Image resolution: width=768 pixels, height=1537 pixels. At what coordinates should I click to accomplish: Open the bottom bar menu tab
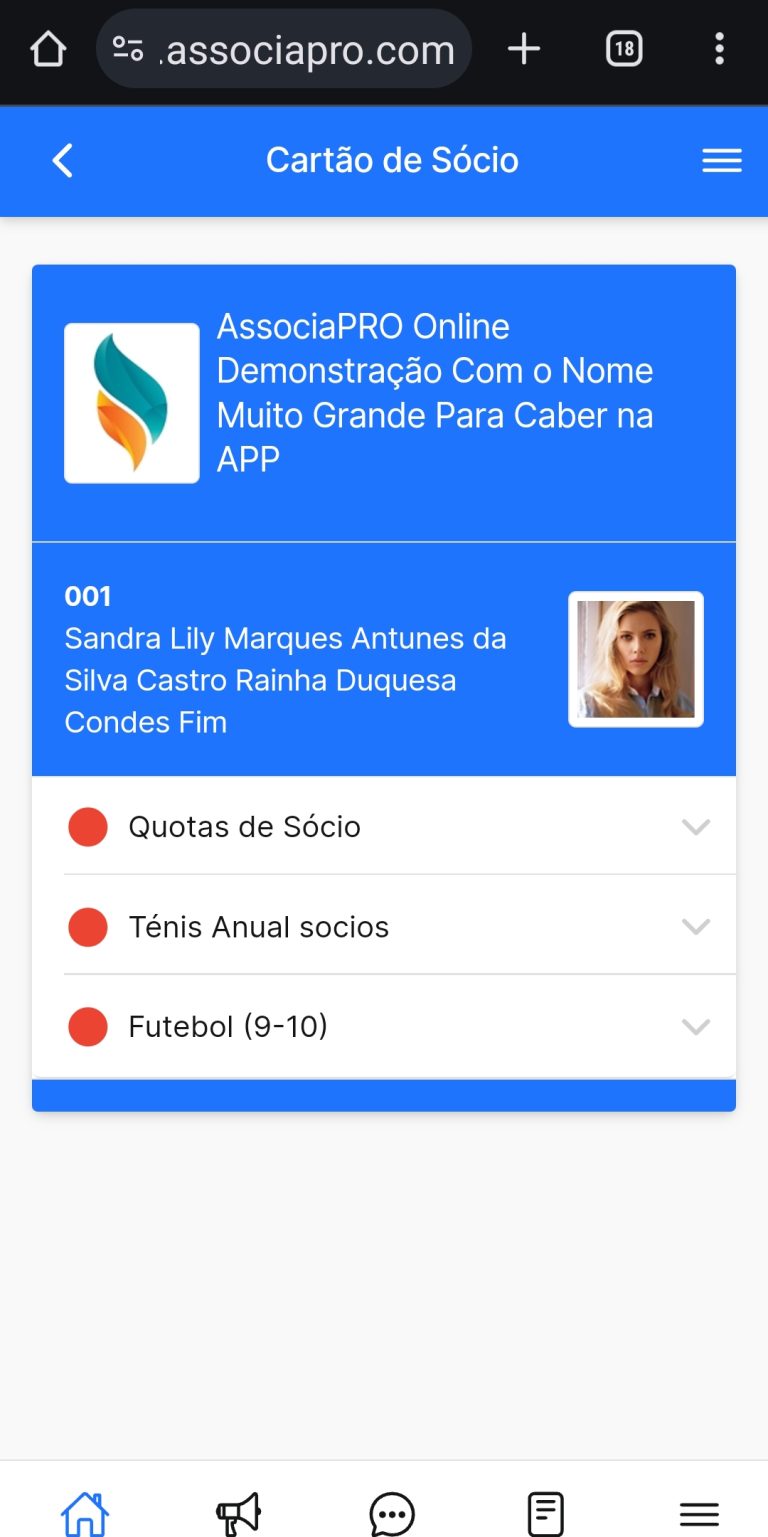pos(699,1514)
